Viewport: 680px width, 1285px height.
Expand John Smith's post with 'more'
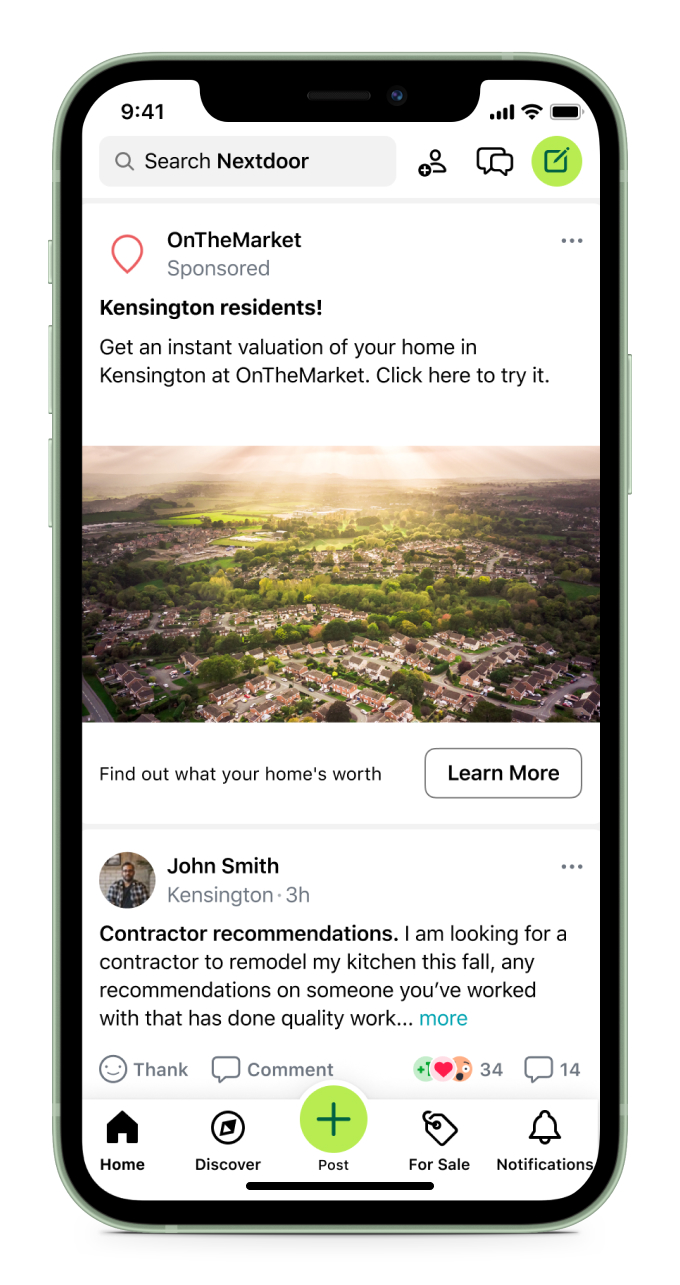(443, 1018)
